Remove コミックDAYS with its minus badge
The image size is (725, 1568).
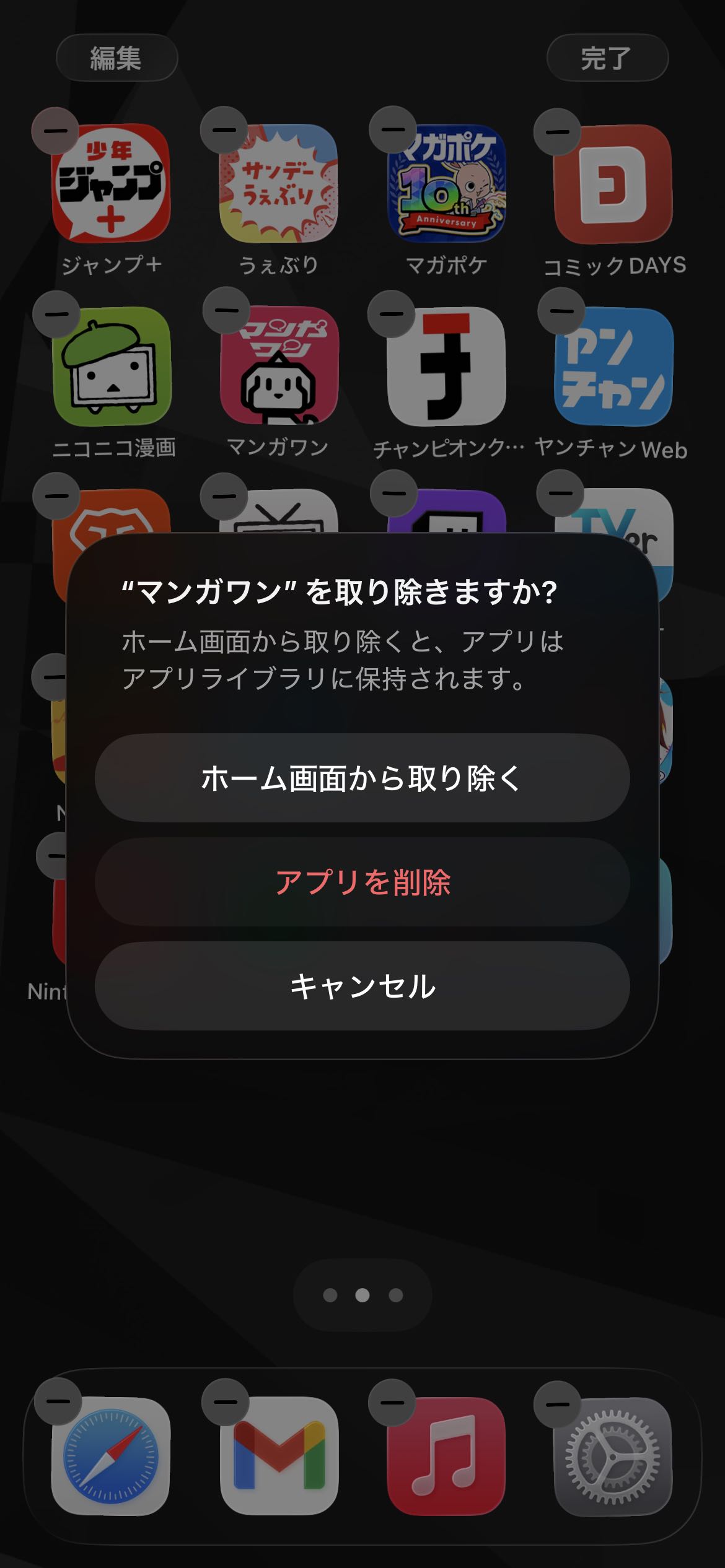click(x=557, y=131)
